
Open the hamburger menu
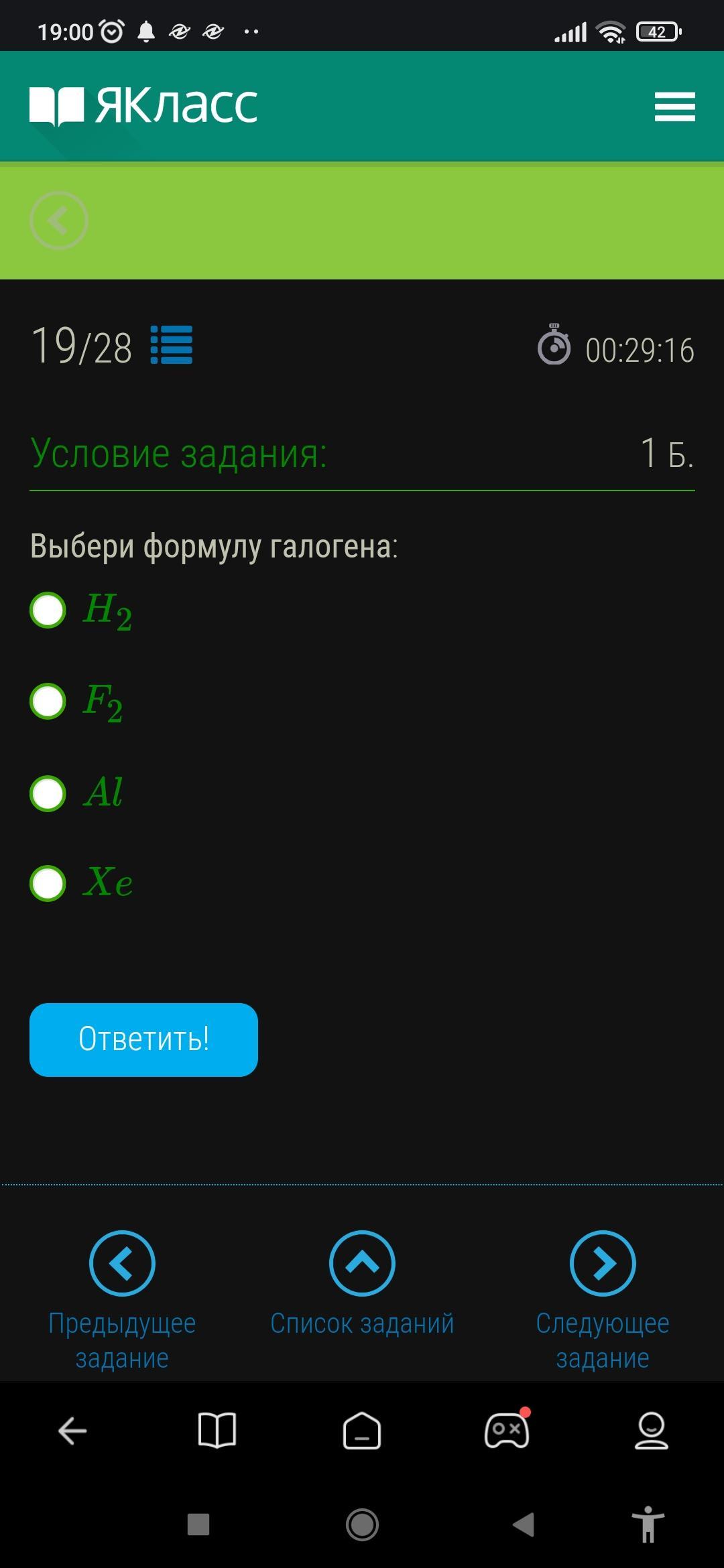pyautogui.click(x=674, y=107)
